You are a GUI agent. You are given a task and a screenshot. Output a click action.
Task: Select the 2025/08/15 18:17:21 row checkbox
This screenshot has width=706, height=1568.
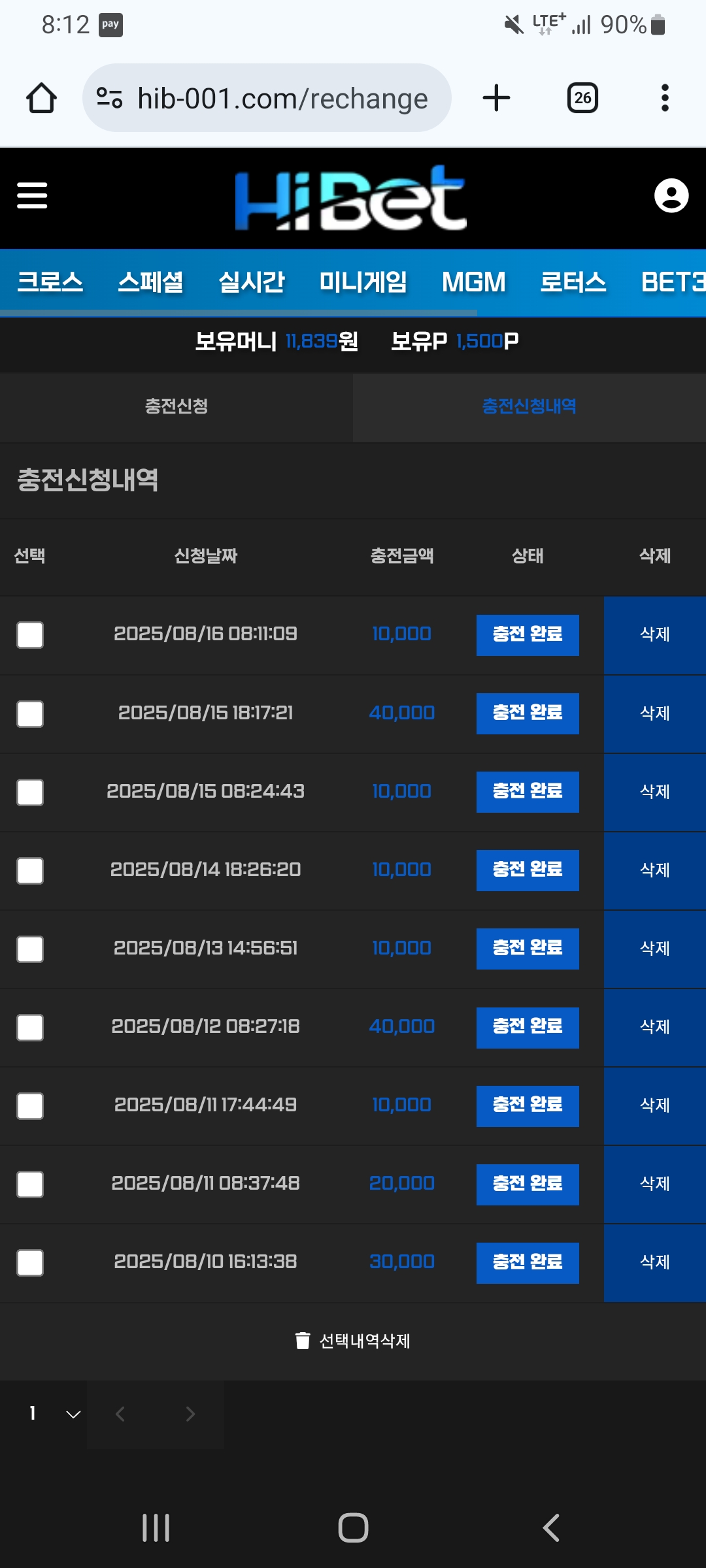click(30, 713)
